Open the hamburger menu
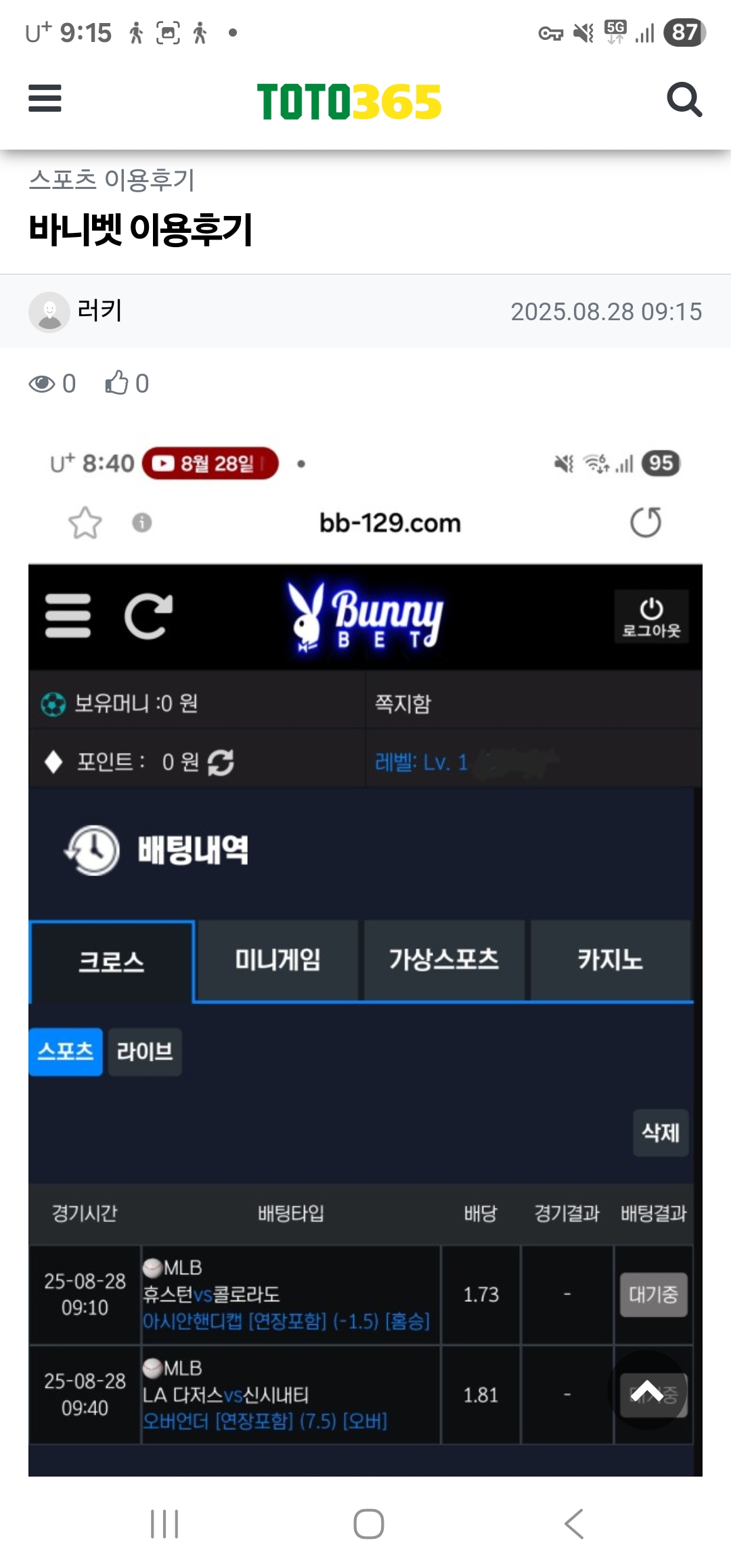 coord(45,99)
